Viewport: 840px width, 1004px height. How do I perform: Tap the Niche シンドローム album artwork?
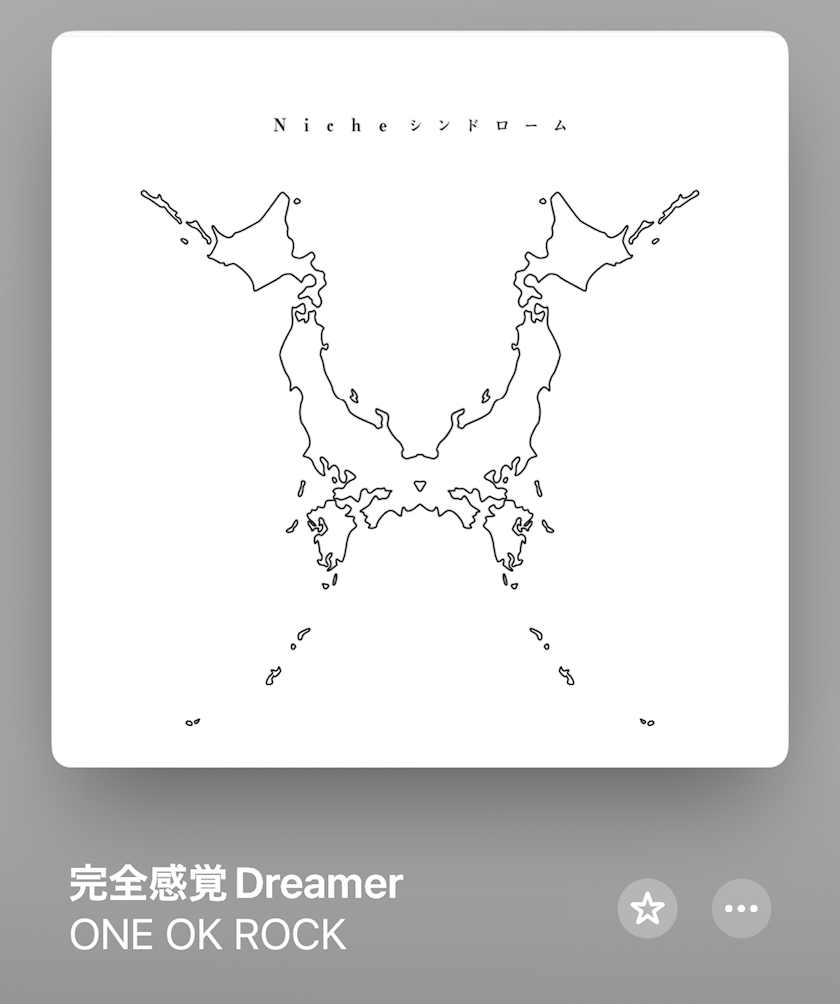[420, 400]
